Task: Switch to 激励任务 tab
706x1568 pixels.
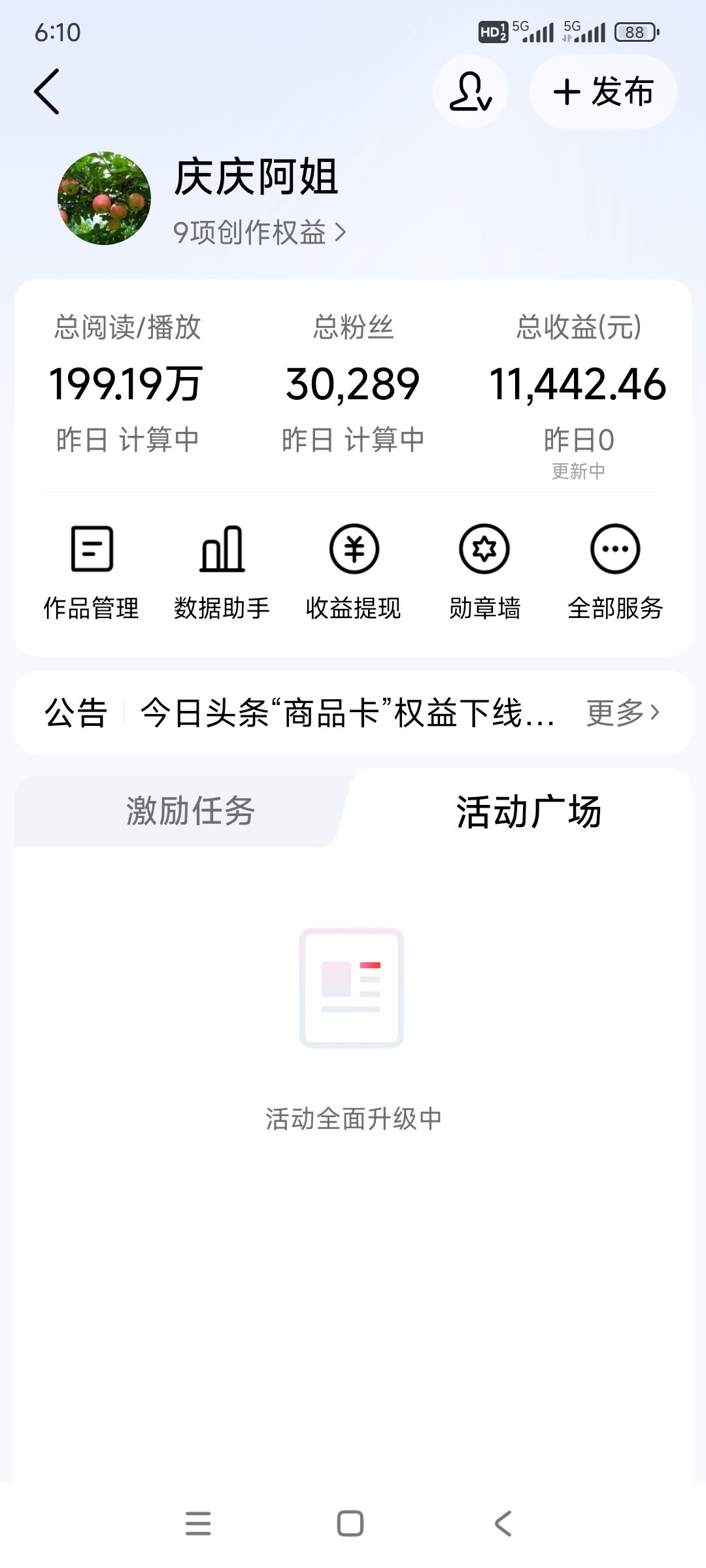Action: tap(190, 811)
